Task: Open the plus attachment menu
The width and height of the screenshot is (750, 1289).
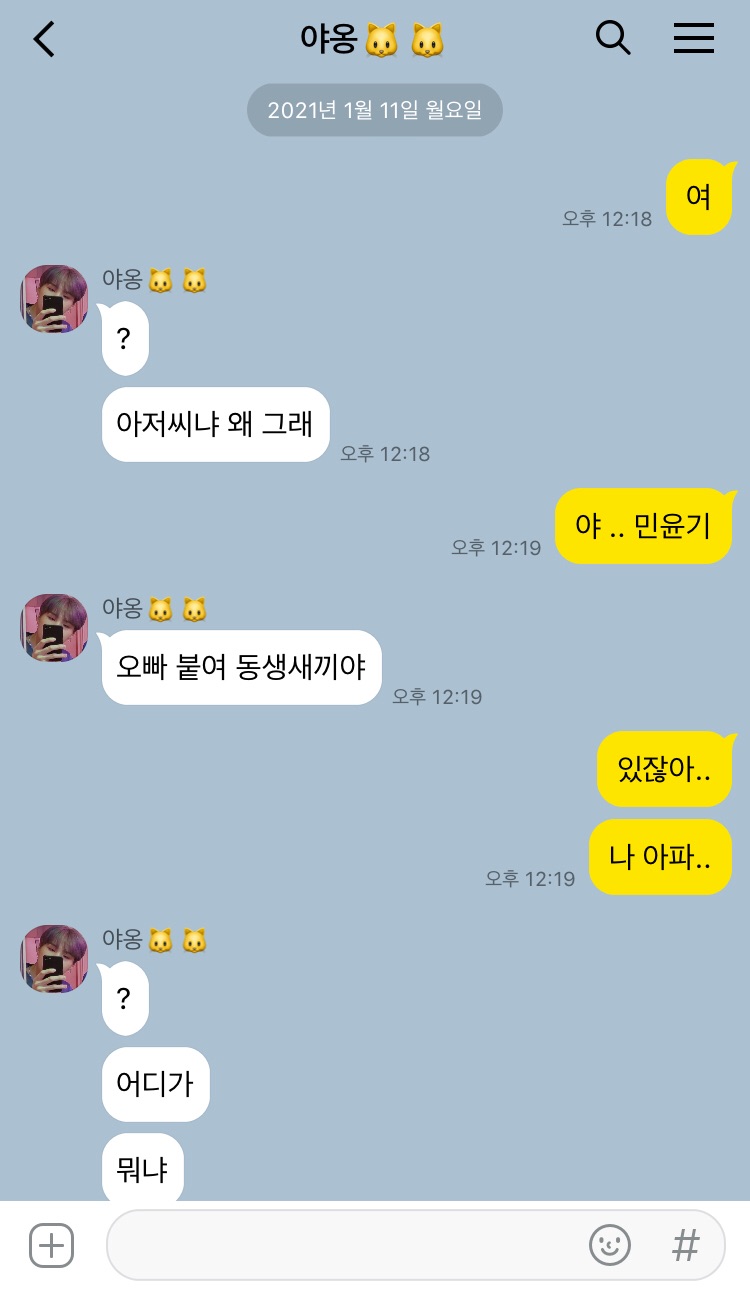Action: [x=51, y=1245]
